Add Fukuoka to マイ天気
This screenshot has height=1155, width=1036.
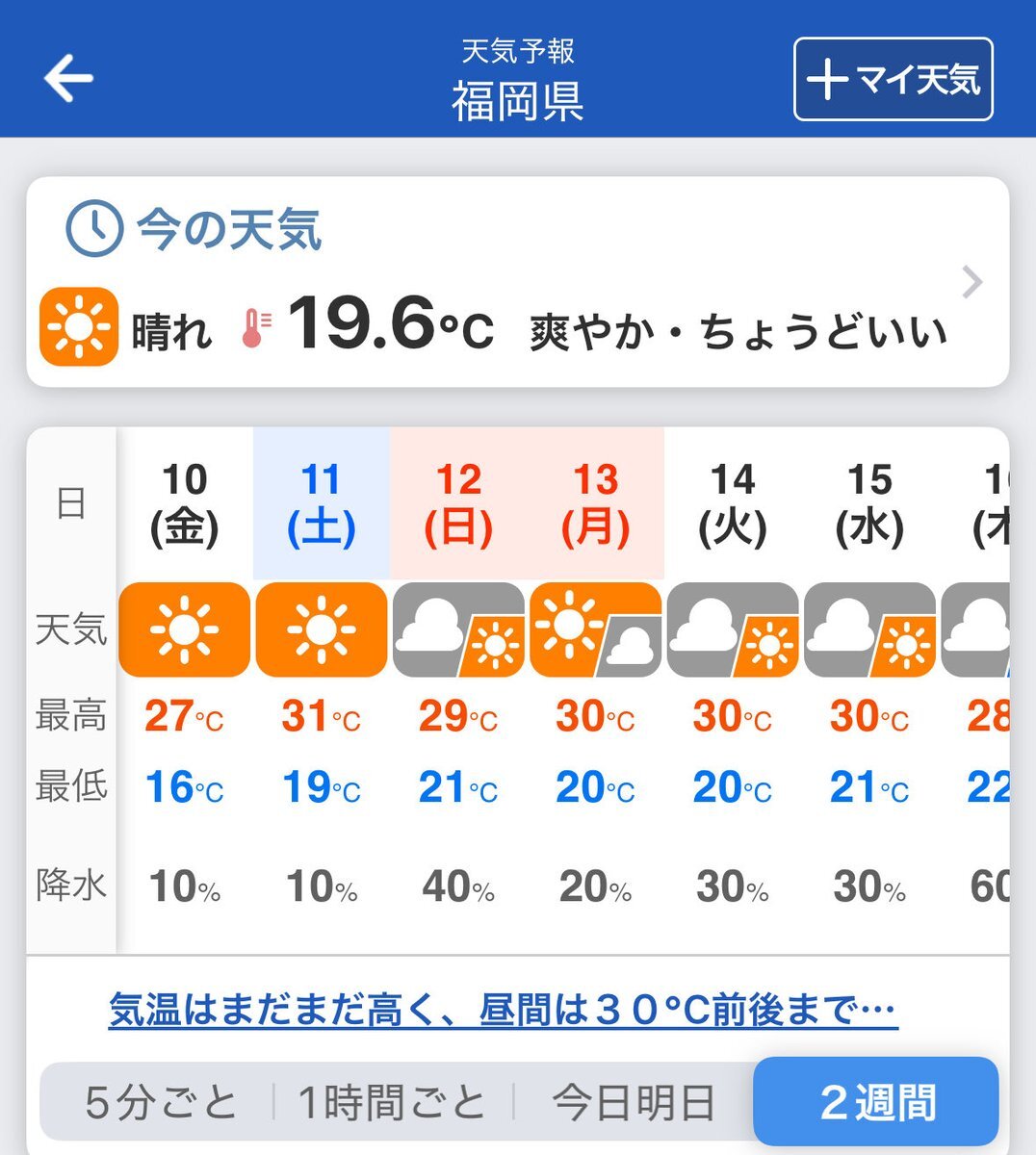point(893,79)
